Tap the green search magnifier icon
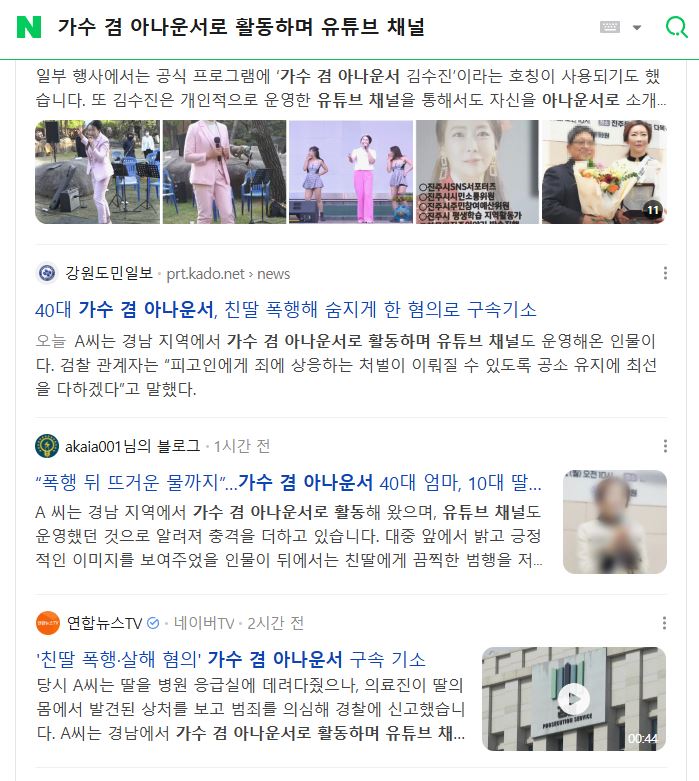This screenshot has height=781, width=699. (x=676, y=28)
